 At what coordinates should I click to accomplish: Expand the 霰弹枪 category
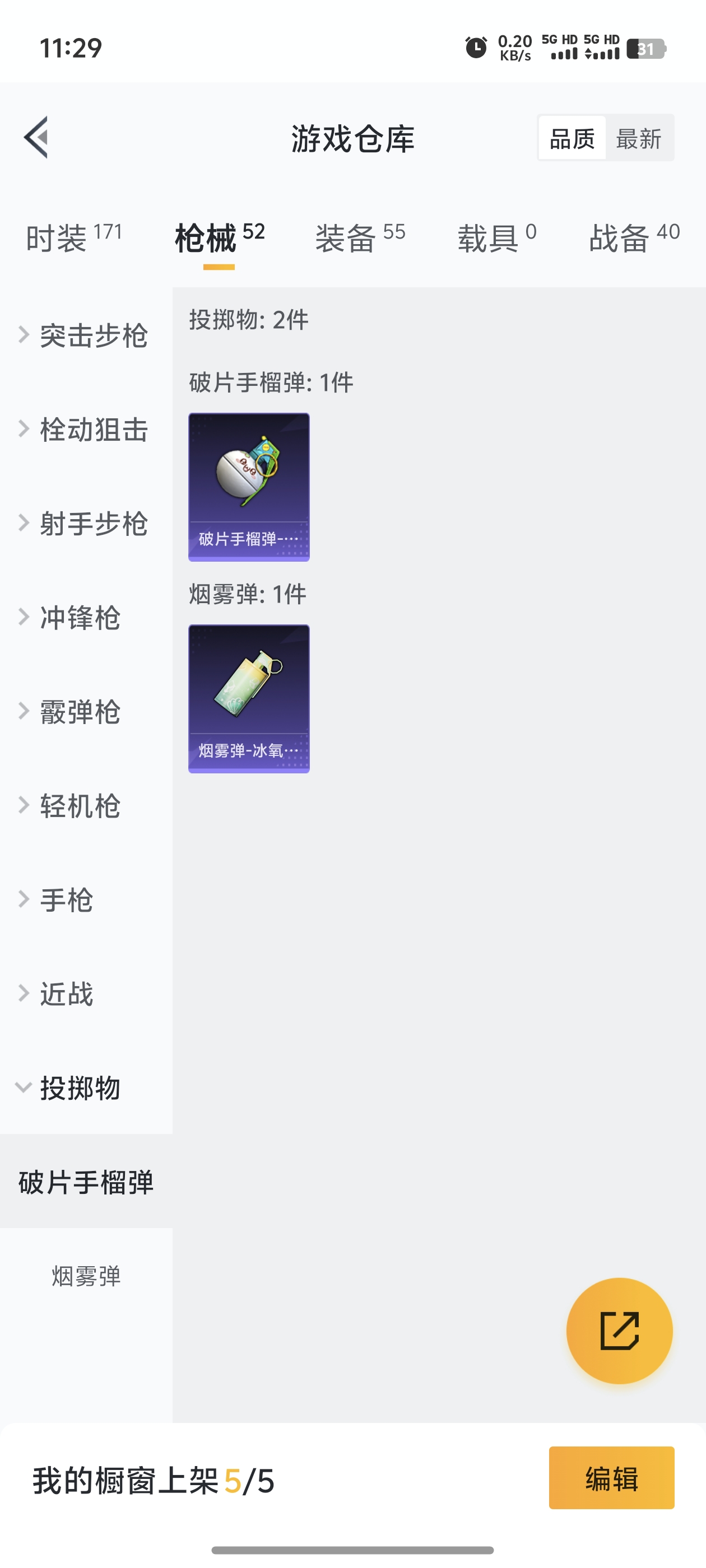79,712
